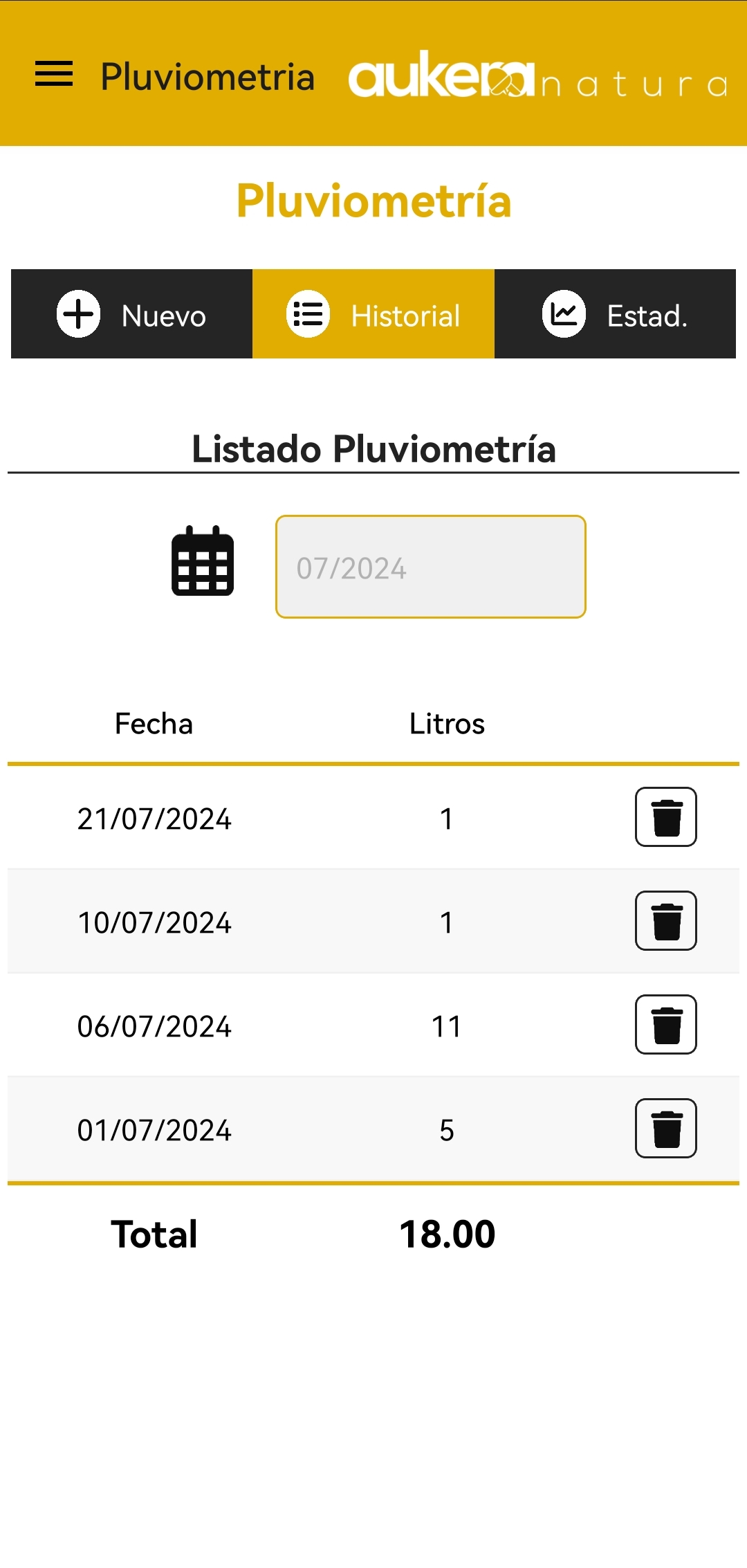Remove the 06/07/2024 record
The height and width of the screenshot is (1568, 747).
(x=665, y=1025)
